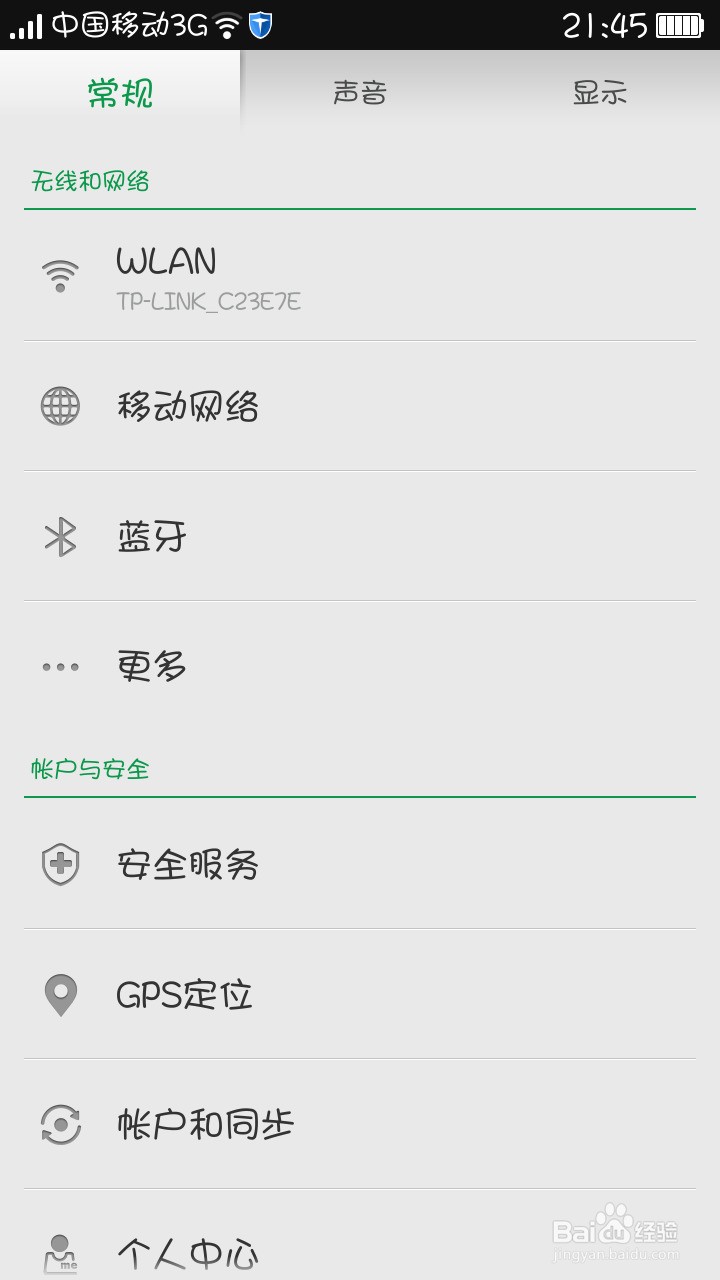Switch to the 声音 tab
720x1280 pixels.
tap(362, 92)
